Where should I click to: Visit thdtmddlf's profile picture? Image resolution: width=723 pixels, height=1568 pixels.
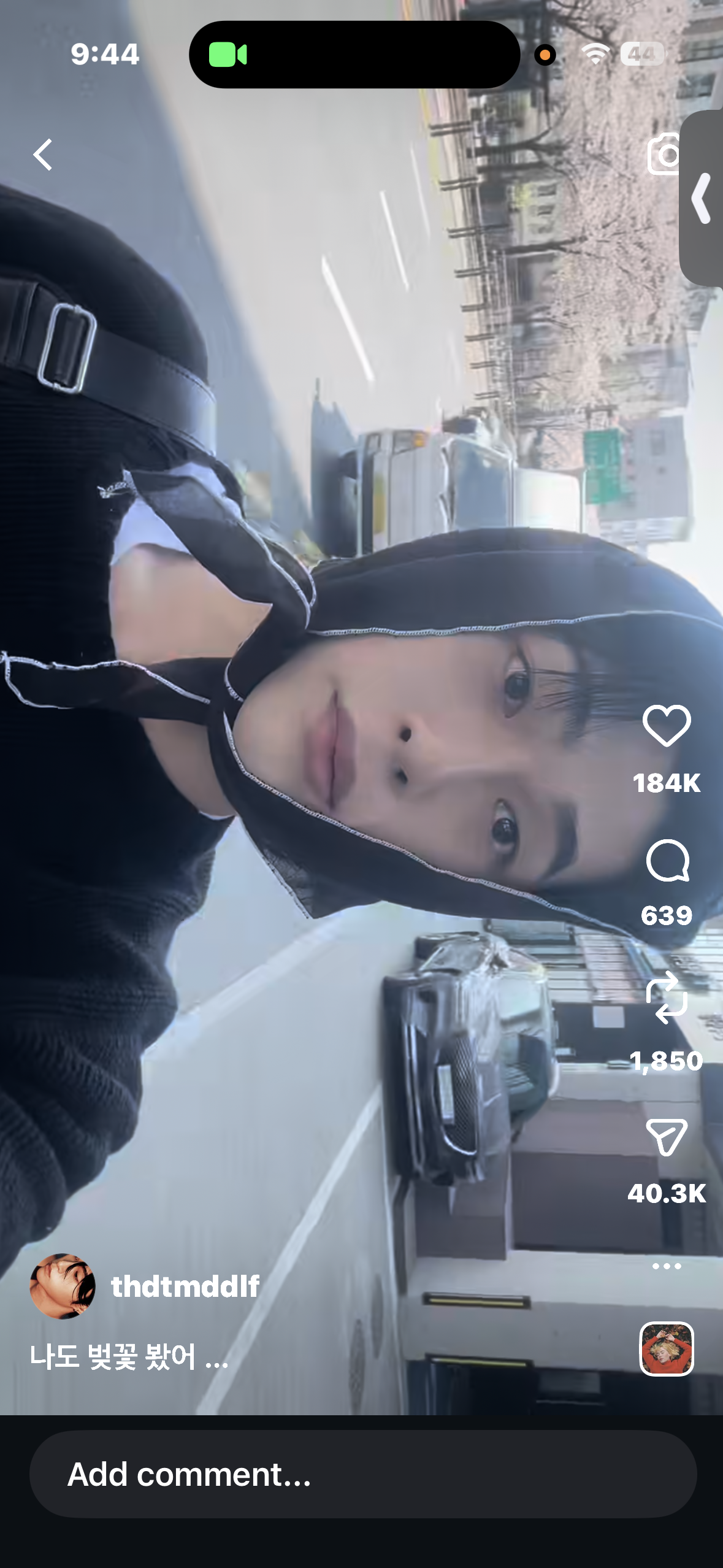(x=63, y=1286)
